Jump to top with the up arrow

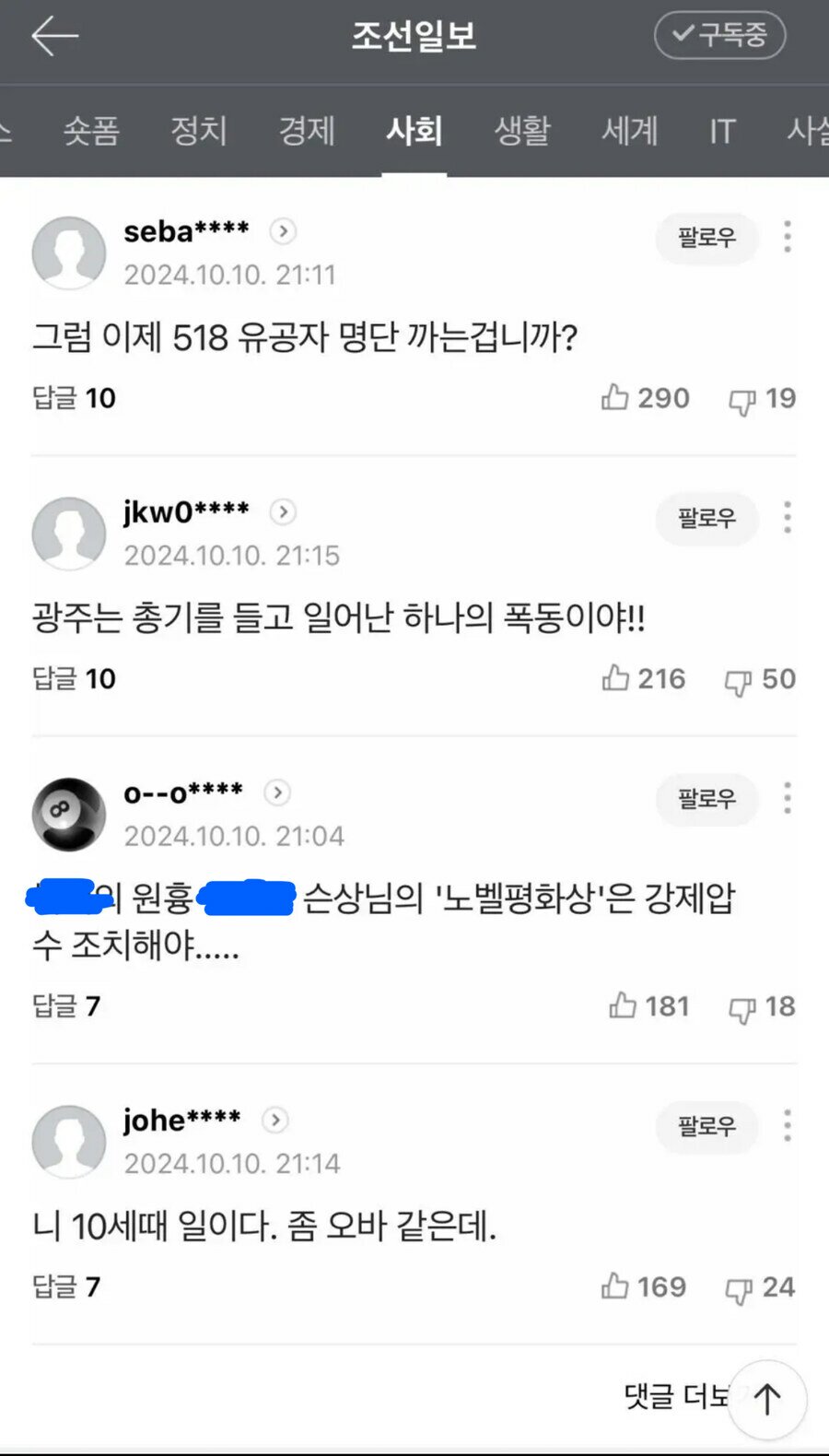[767, 1399]
